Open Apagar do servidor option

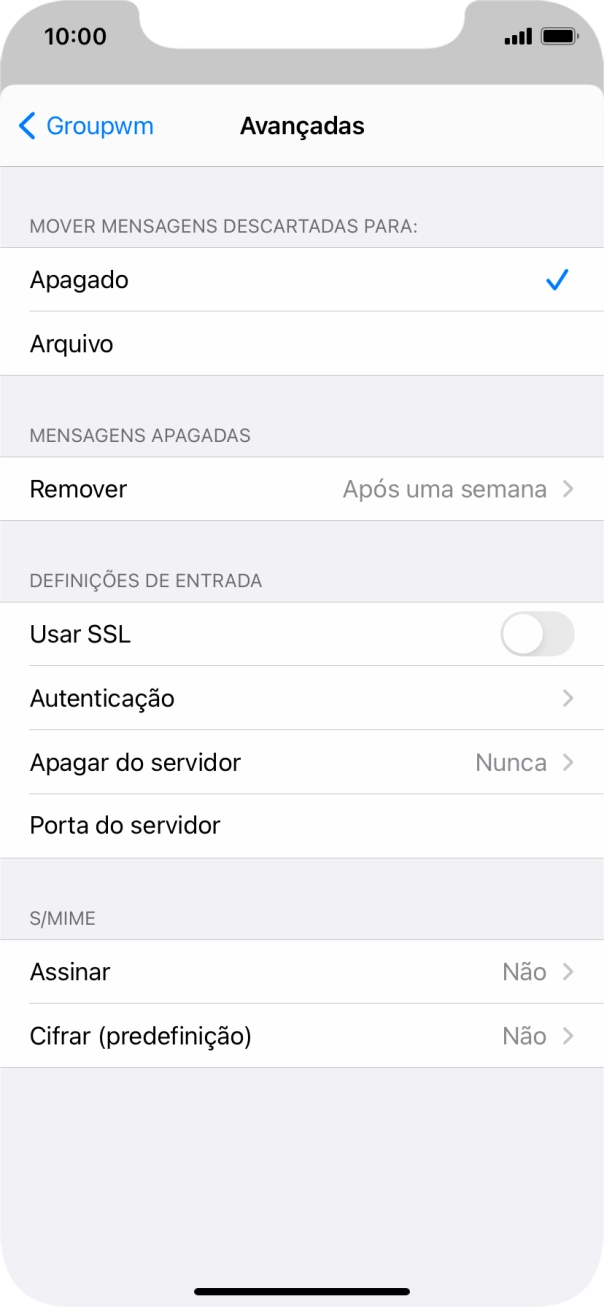click(300, 763)
